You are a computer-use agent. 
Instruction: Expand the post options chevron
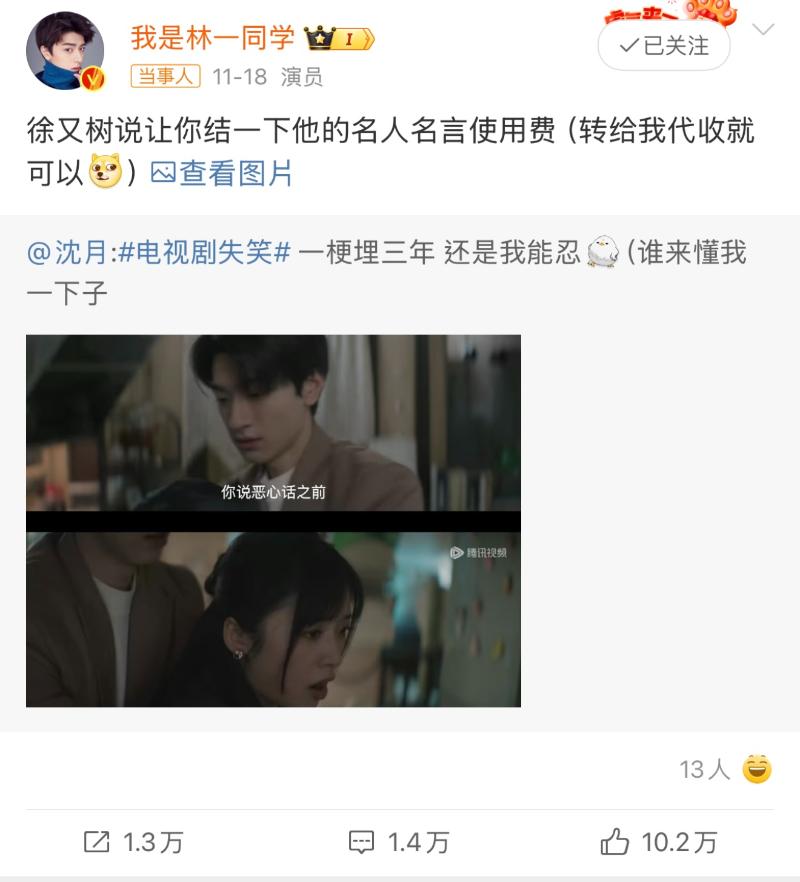pos(763,29)
